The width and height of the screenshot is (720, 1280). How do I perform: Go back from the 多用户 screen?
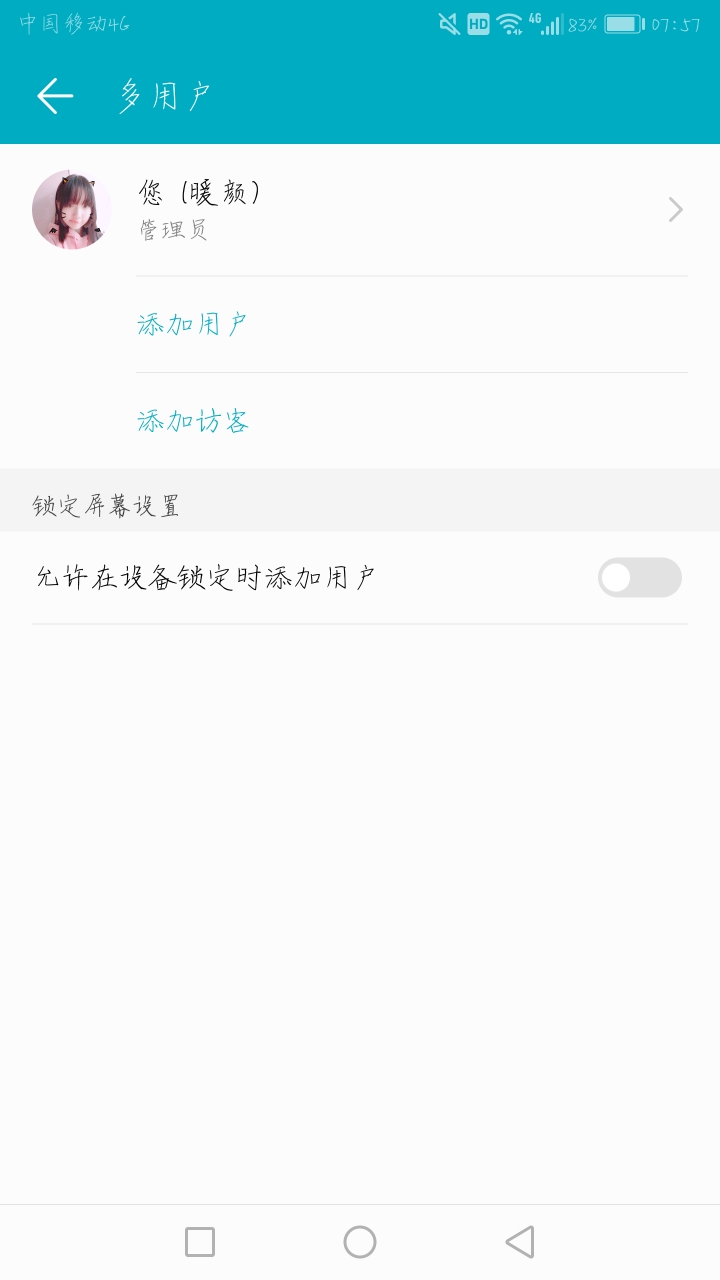pyautogui.click(x=55, y=96)
